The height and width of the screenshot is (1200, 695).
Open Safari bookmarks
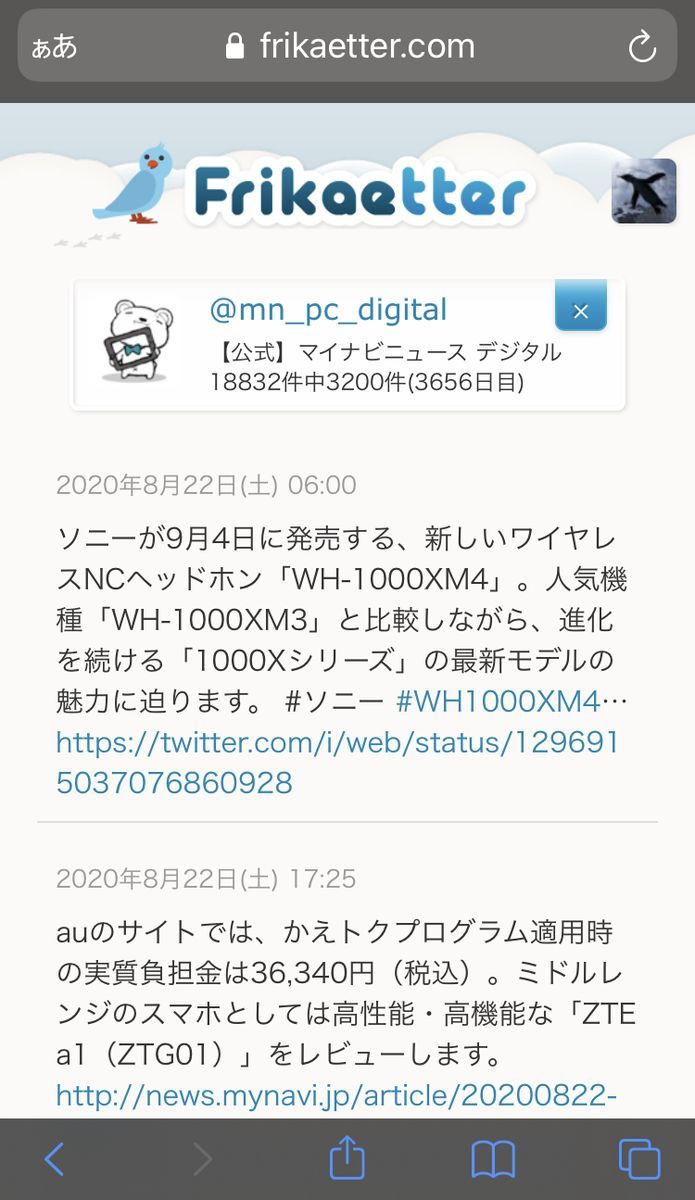point(493,1160)
